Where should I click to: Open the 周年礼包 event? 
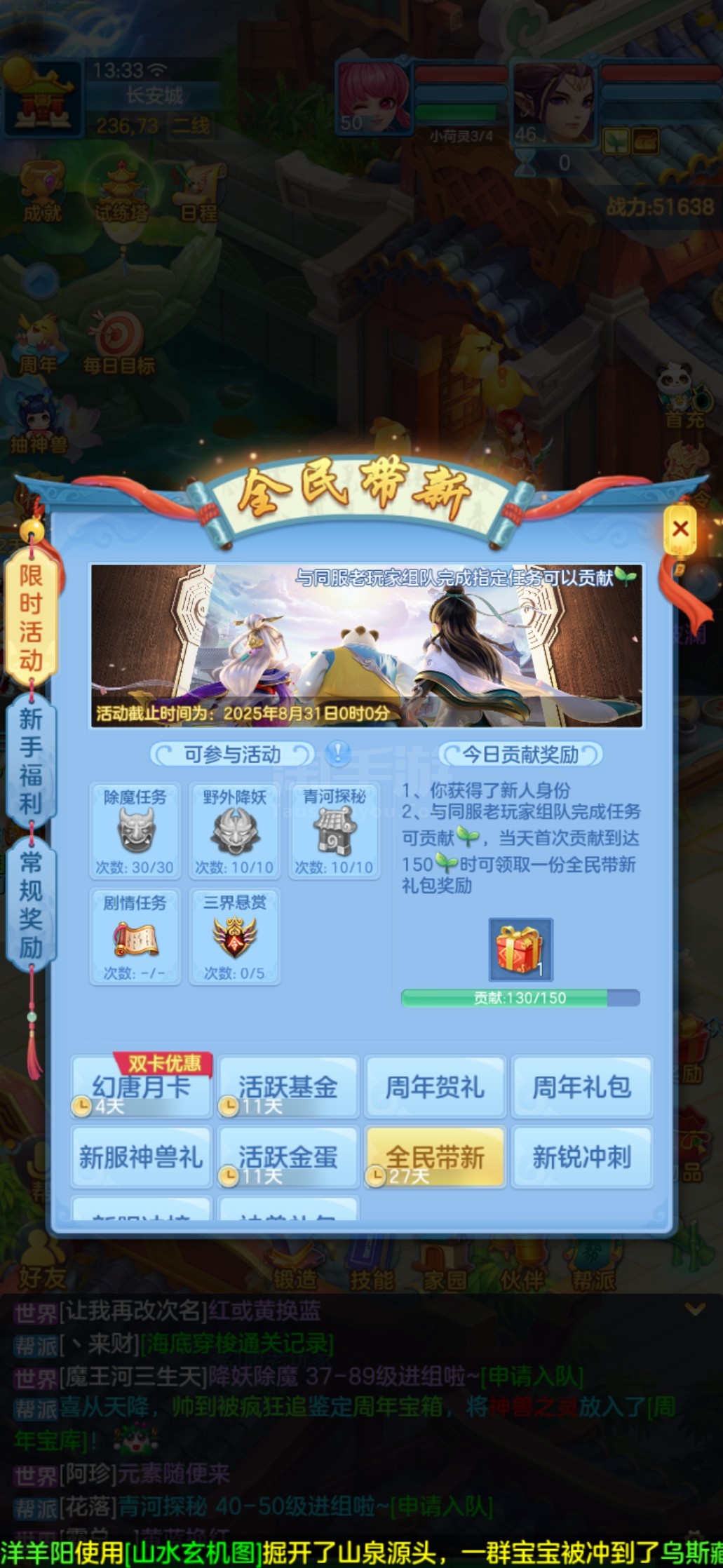(582, 1086)
